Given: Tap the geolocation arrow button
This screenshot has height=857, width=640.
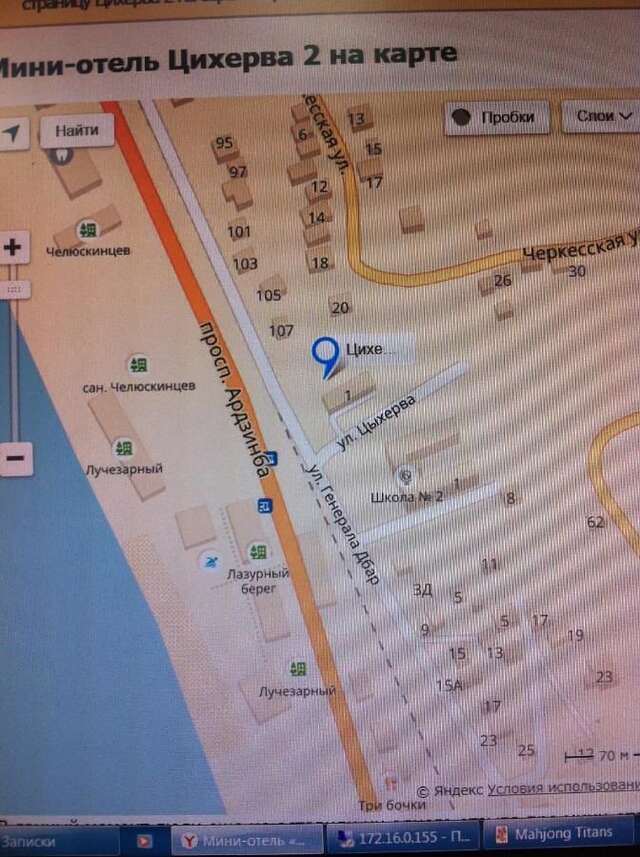Looking at the screenshot, I should tap(12, 131).
